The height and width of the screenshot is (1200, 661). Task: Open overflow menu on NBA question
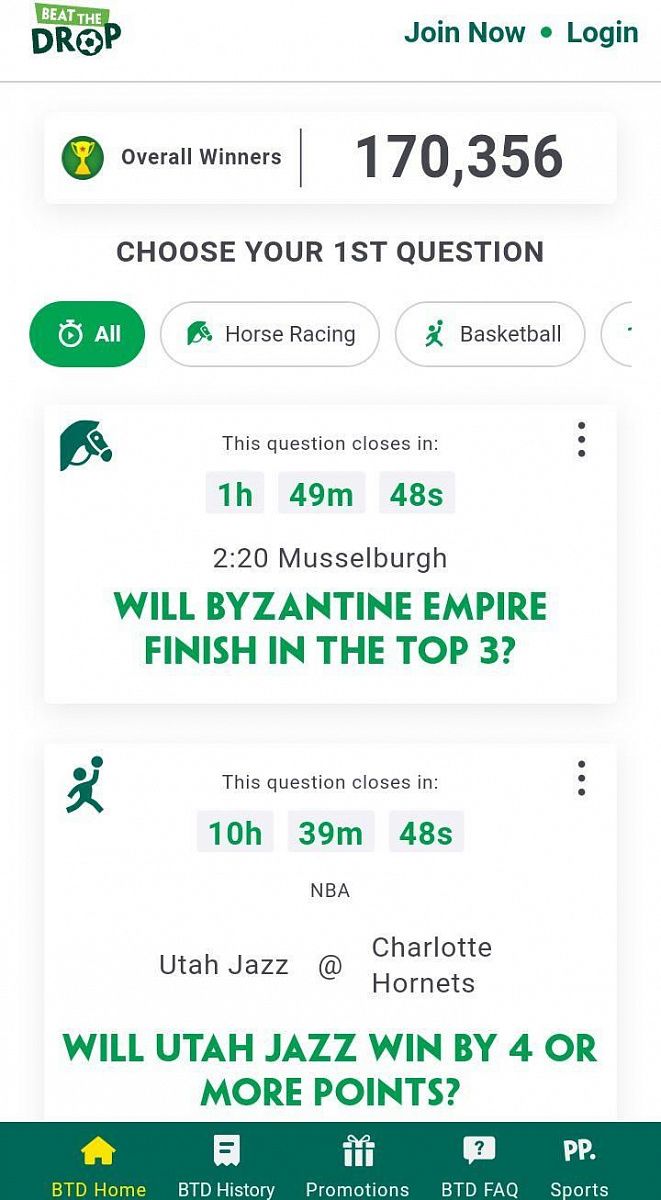click(581, 778)
